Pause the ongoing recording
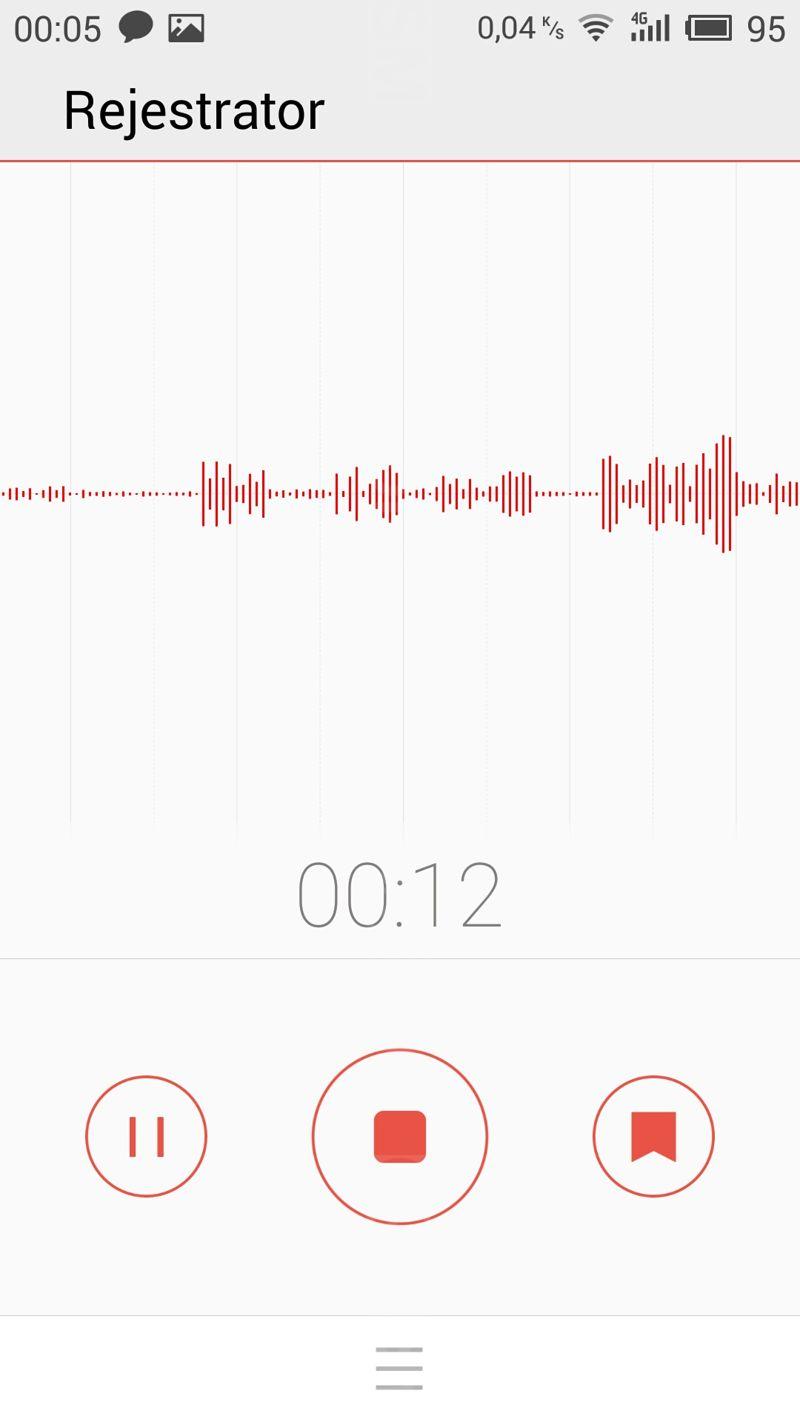800x1422 pixels. pyautogui.click(x=146, y=1136)
